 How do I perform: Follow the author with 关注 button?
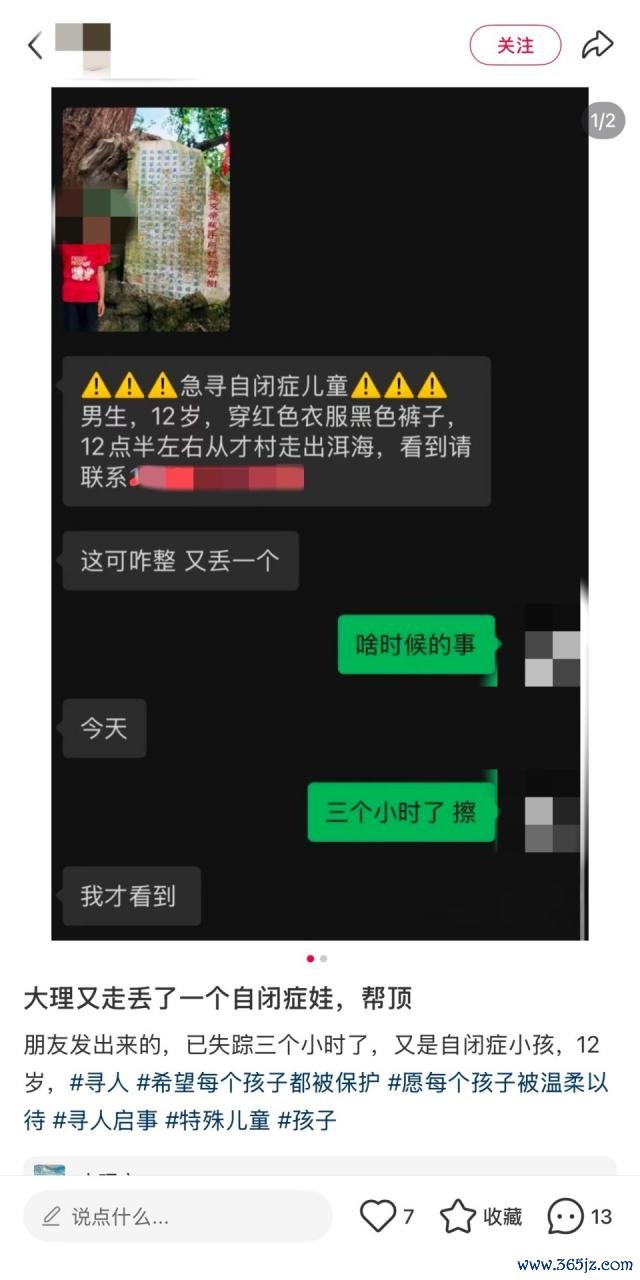pos(515,45)
